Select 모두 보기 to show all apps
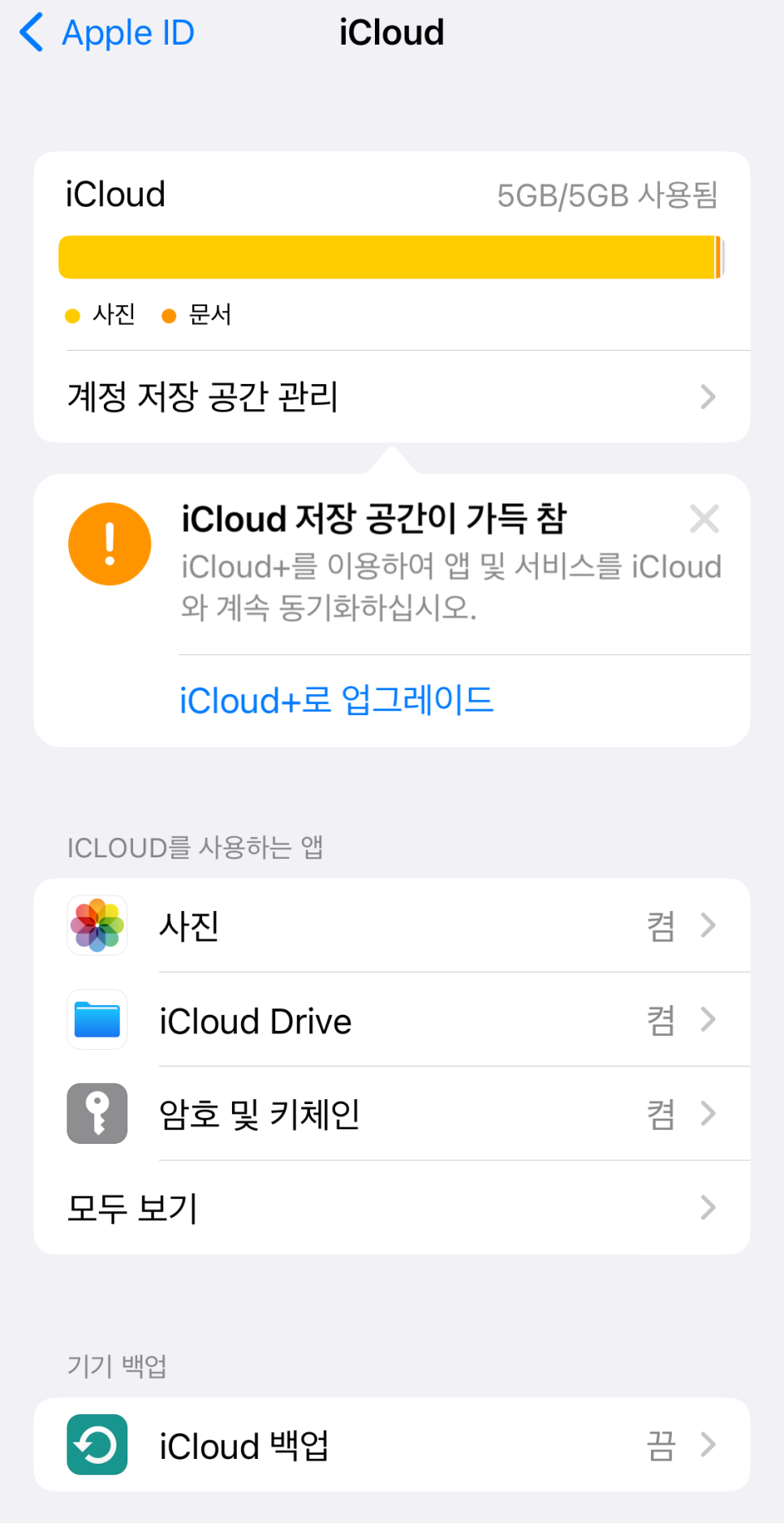Image resolution: width=784 pixels, height=1523 pixels. pos(391,1208)
